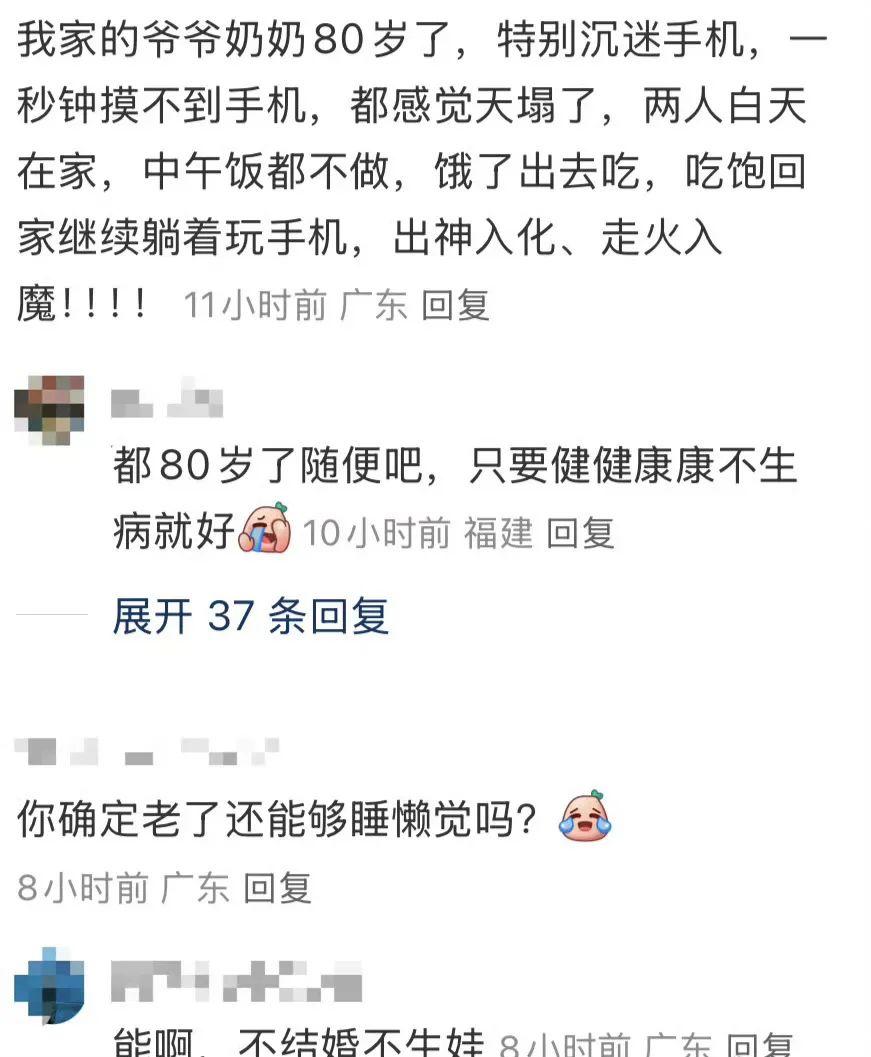This screenshot has width=871, height=1057.
Task: Reply to the comment '你确定老了还能够睡懒觉吗'
Action: [278, 887]
